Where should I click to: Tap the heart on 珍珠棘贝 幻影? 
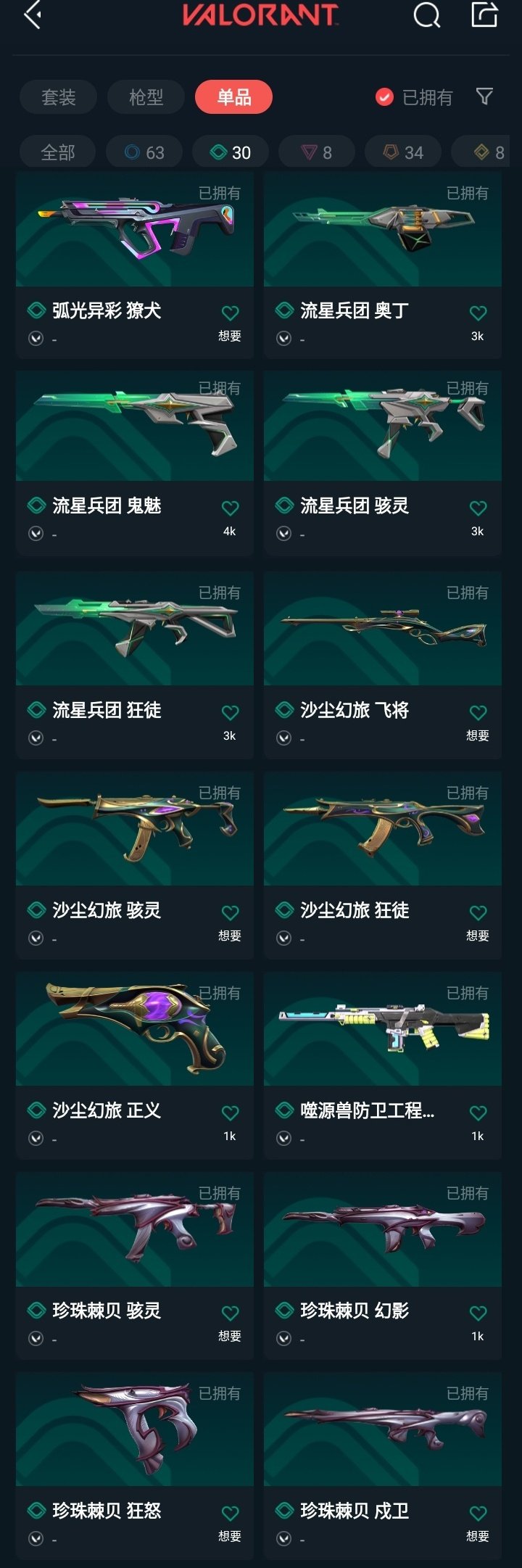click(478, 1313)
